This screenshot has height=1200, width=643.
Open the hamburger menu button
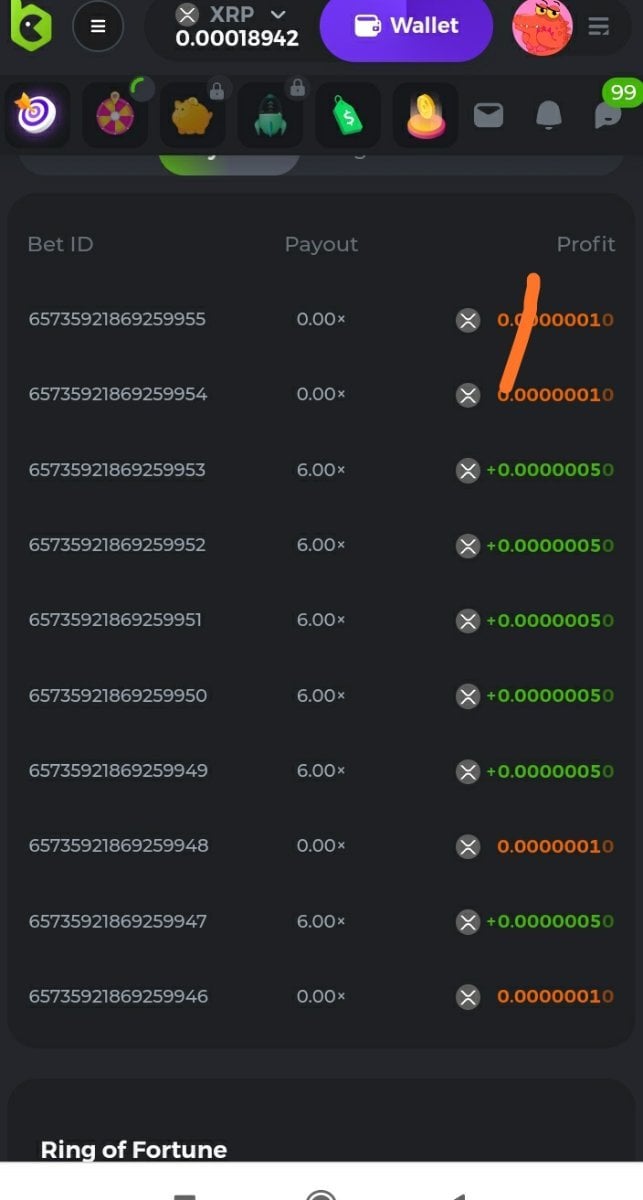point(98,27)
